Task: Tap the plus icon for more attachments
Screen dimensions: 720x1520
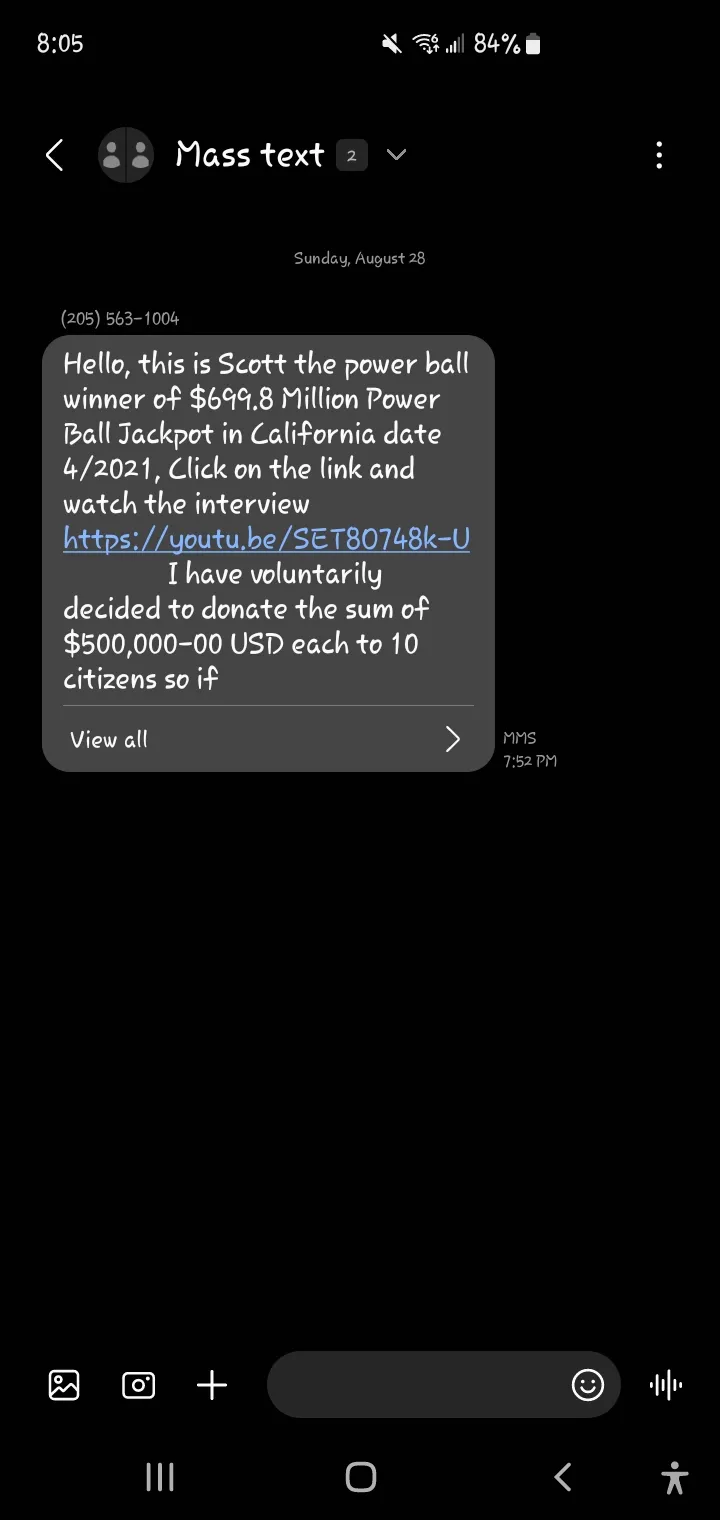Action: click(x=212, y=1385)
